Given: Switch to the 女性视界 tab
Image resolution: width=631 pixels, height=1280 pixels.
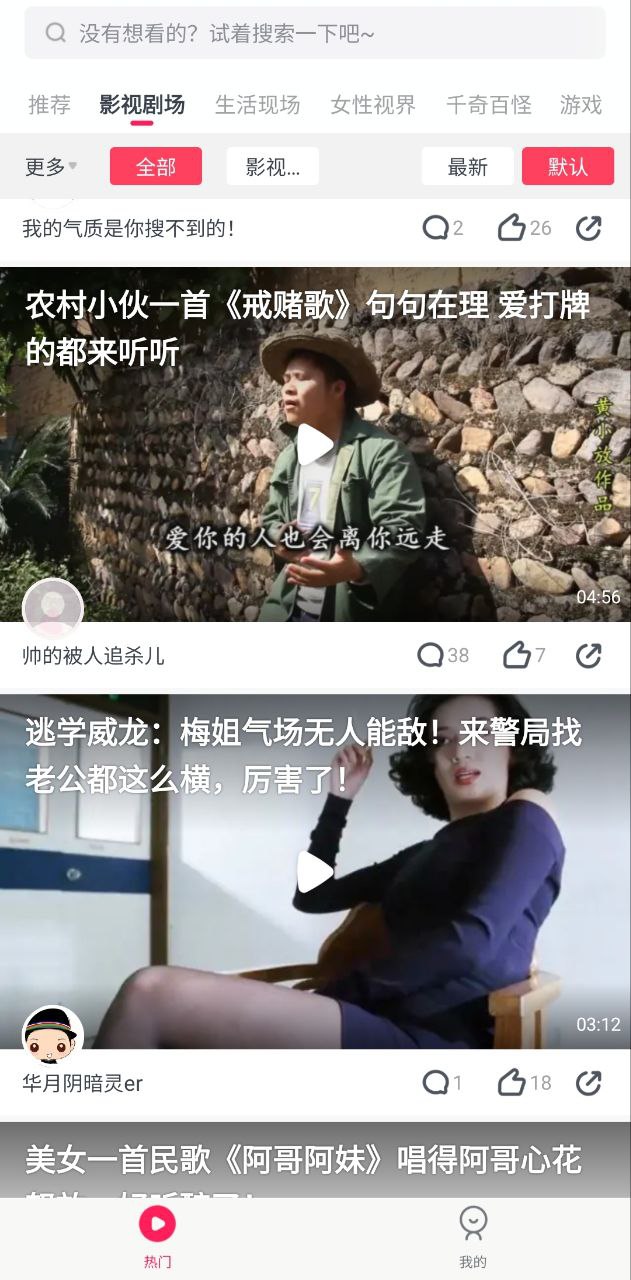Looking at the screenshot, I should pyautogui.click(x=373, y=104).
